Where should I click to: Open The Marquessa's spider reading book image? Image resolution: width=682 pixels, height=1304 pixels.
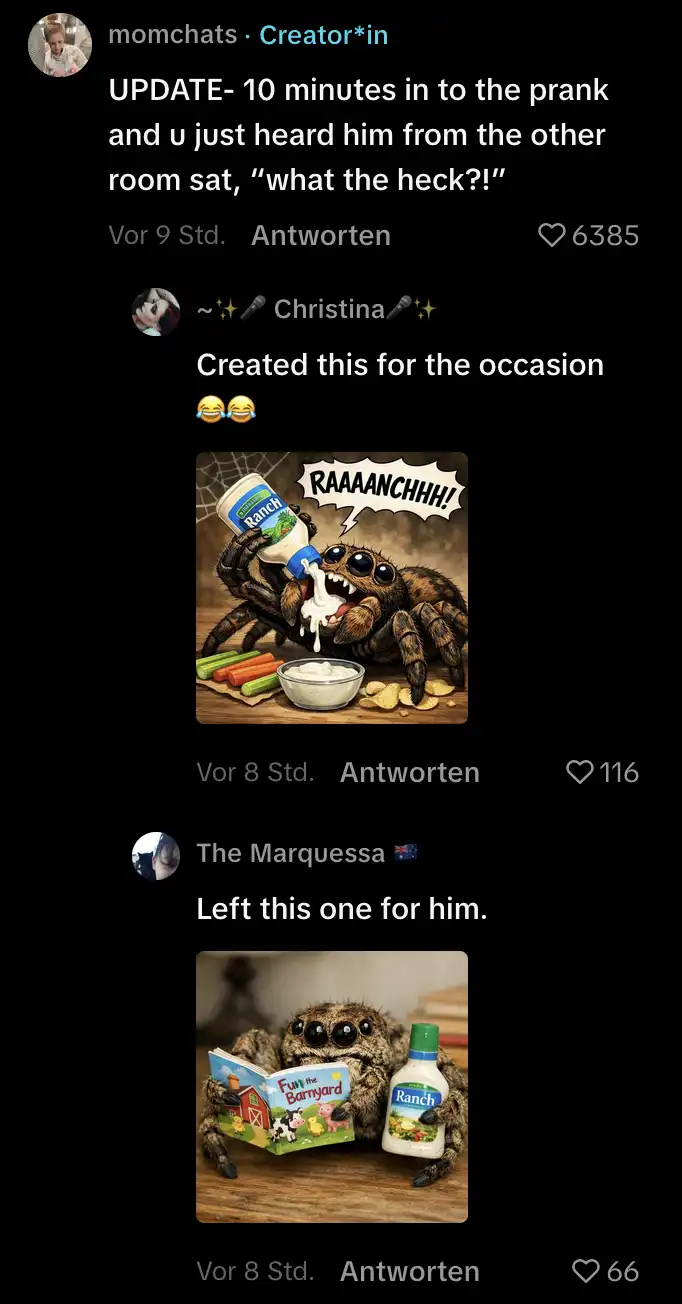pos(332,1086)
